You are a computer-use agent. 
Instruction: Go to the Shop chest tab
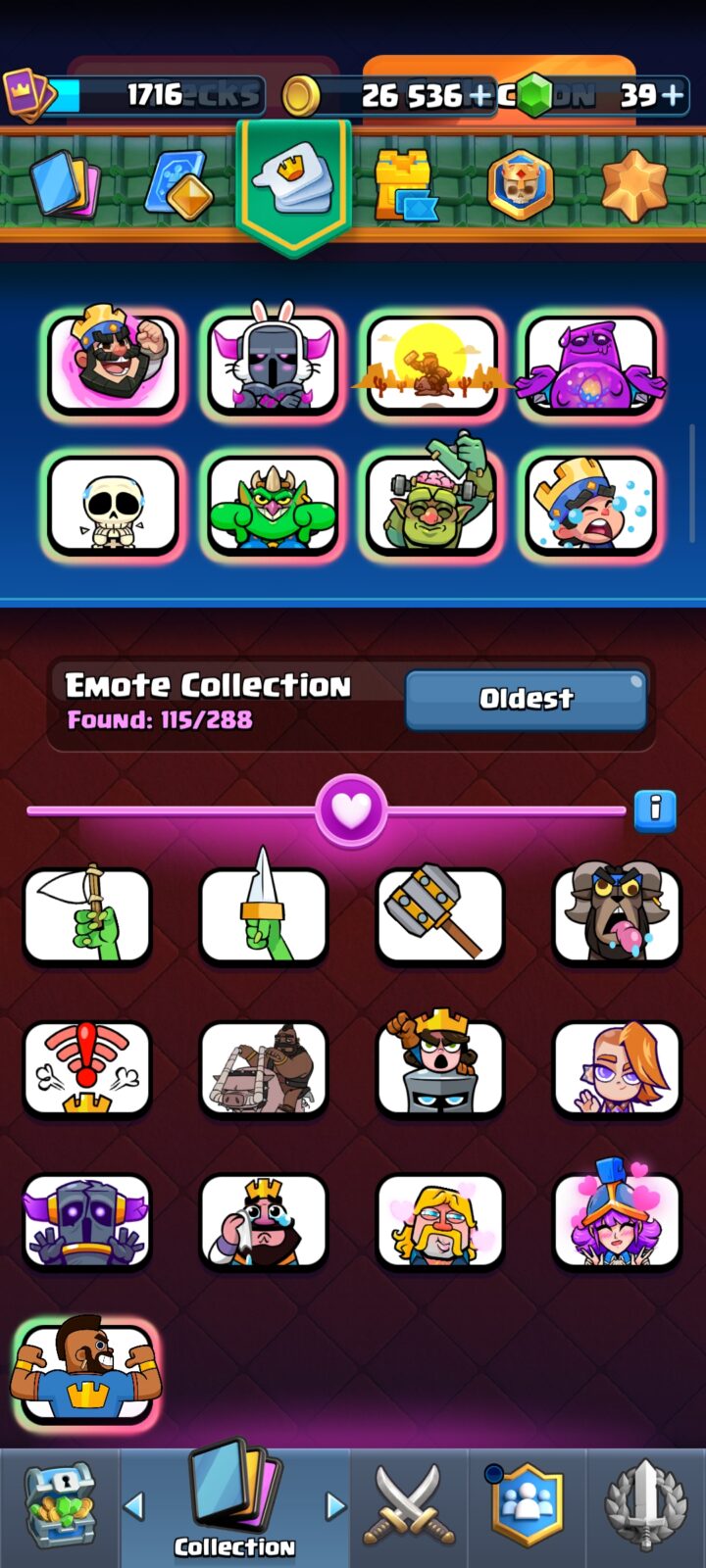pos(60,1508)
